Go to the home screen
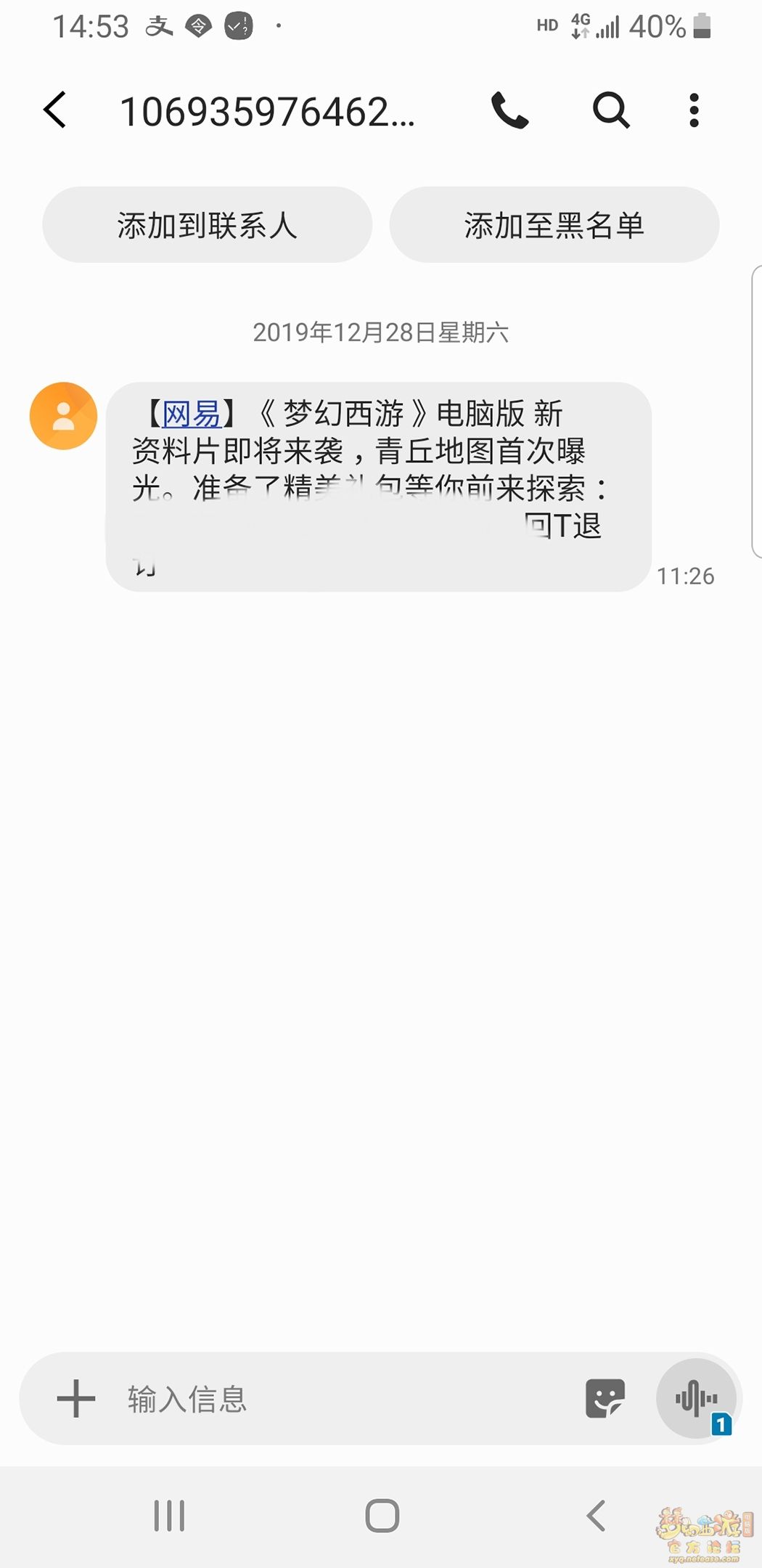The height and width of the screenshot is (1568, 762). (382, 1516)
